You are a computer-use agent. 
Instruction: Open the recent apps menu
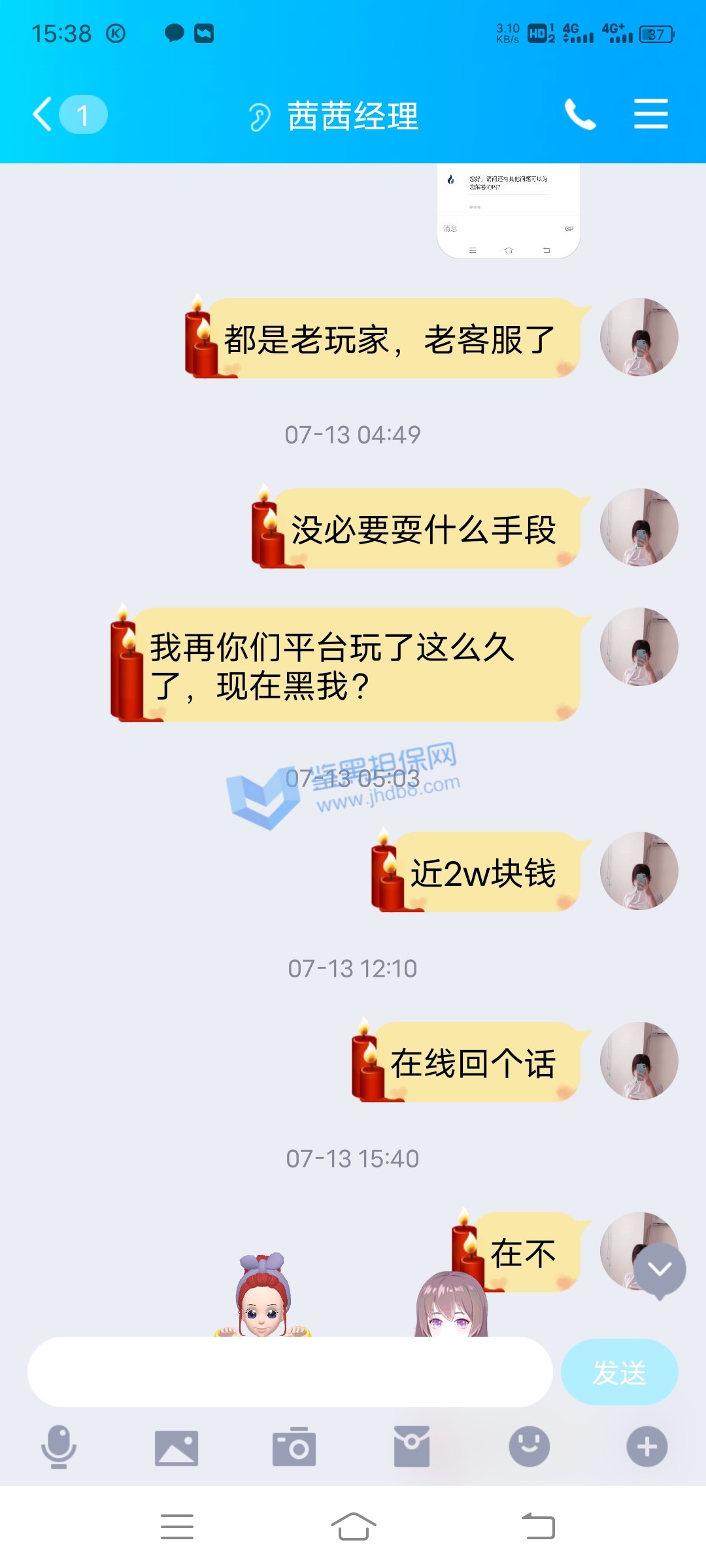coord(177,1527)
